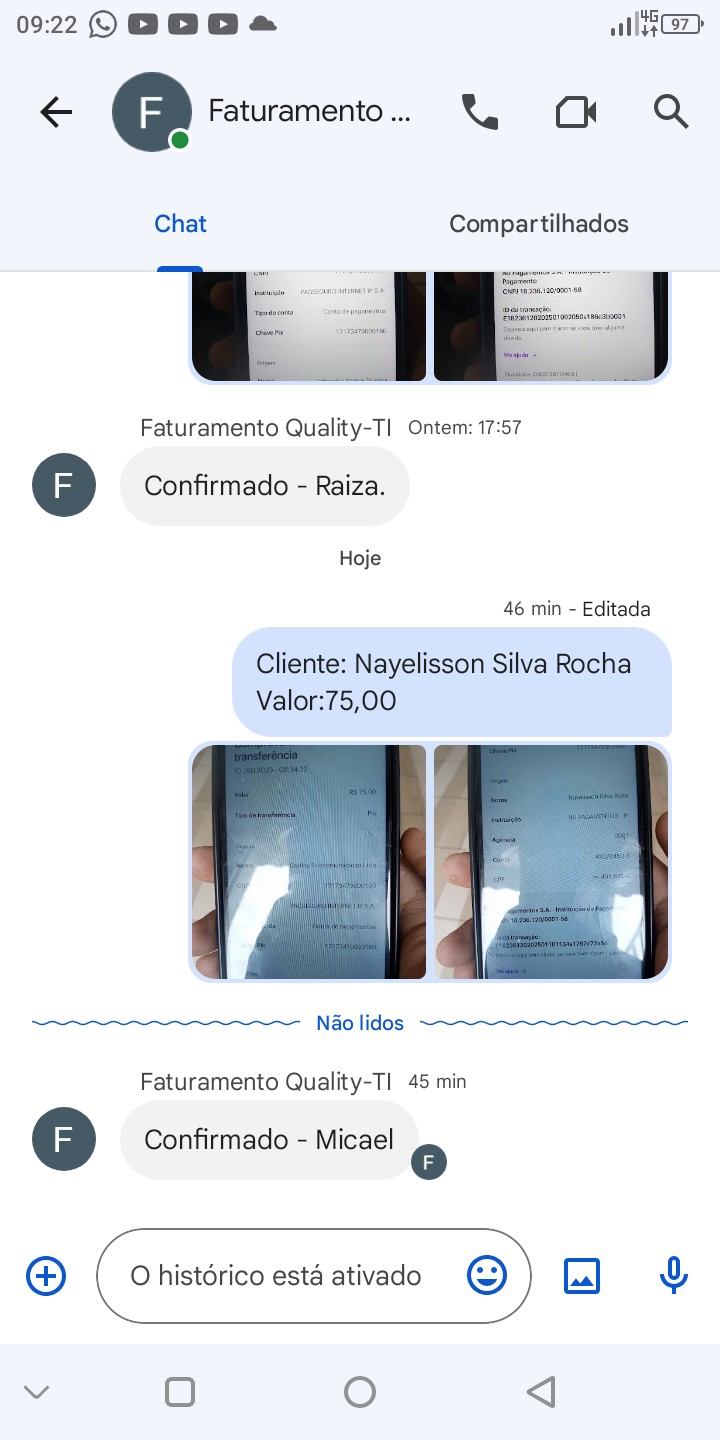This screenshot has width=720, height=1440.
Task: Open recent apps from the navigation bar
Action: [180, 1392]
